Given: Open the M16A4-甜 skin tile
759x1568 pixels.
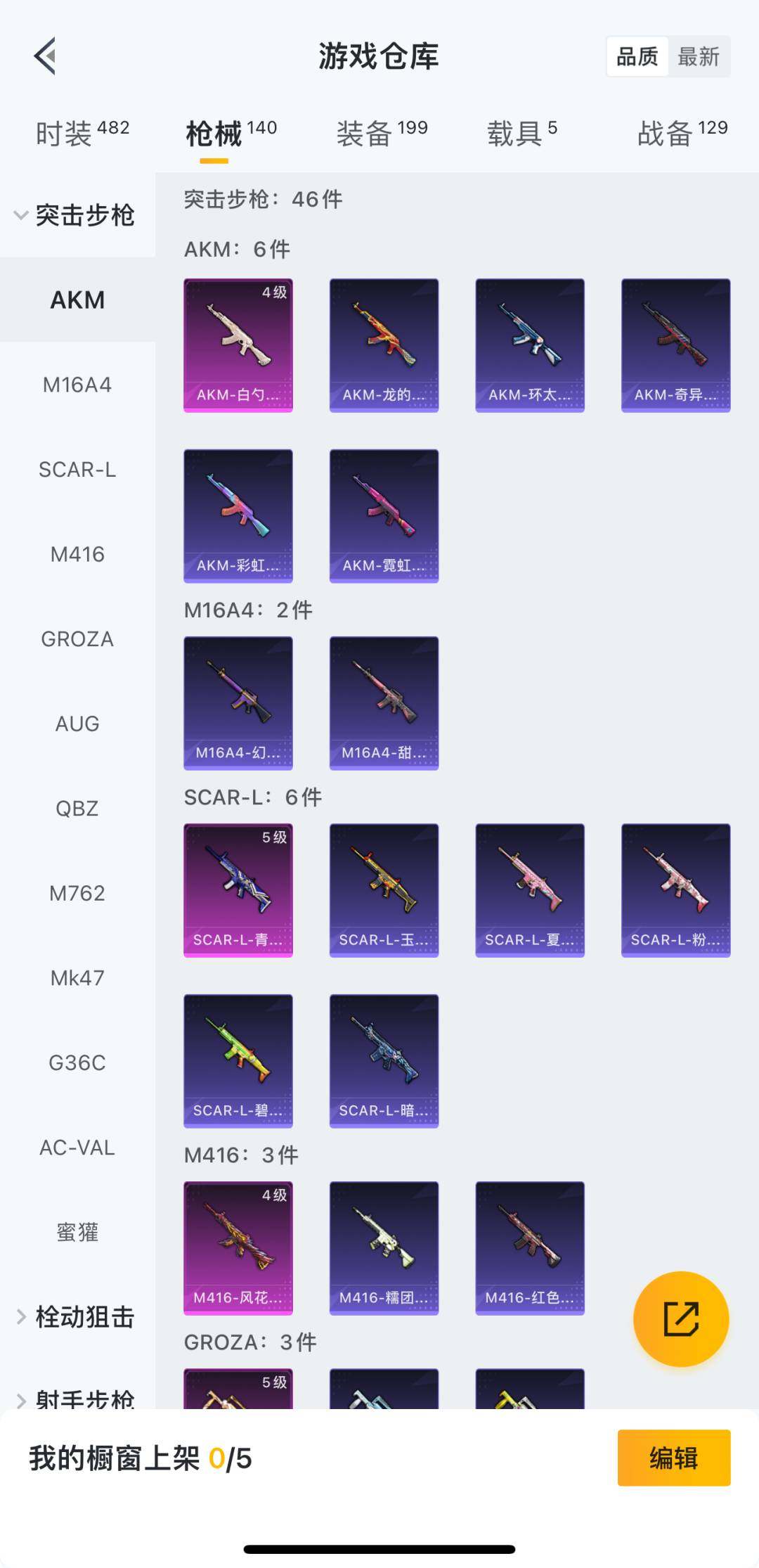Looking at the screenshot, I should click(x=384, y=703).
